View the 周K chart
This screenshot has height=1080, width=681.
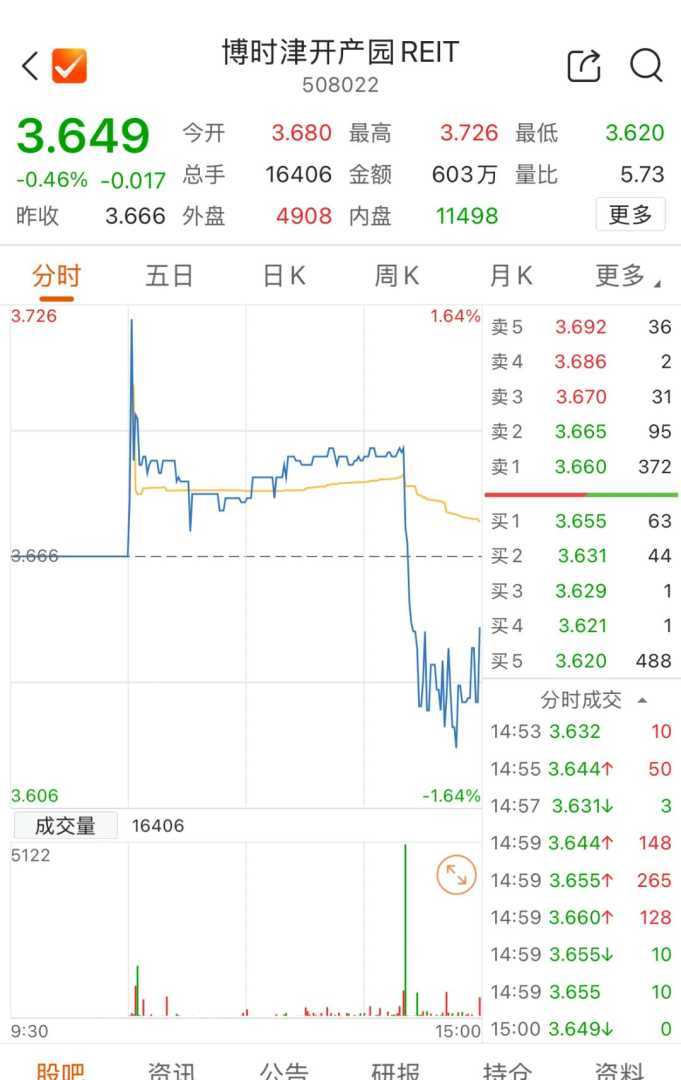(397, 276)
